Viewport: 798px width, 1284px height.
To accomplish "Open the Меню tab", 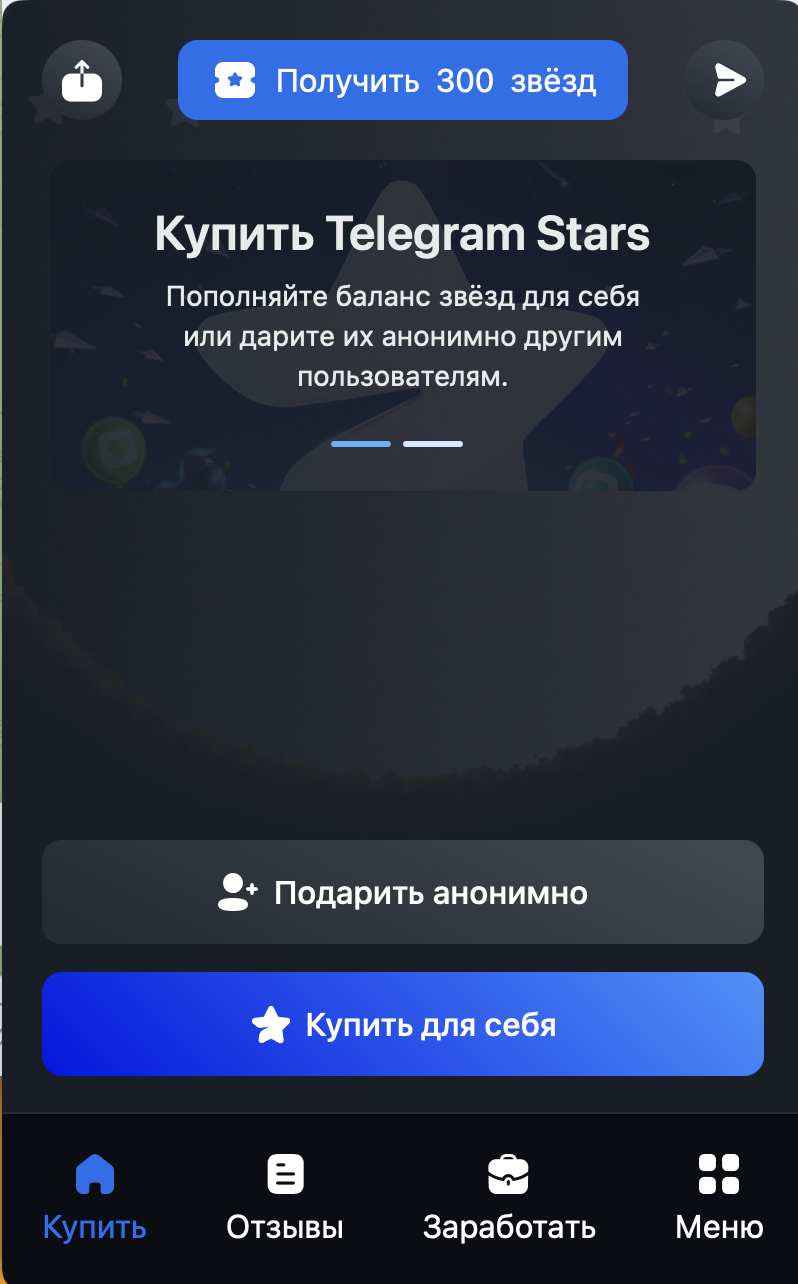I will (x=719, y=1196).
